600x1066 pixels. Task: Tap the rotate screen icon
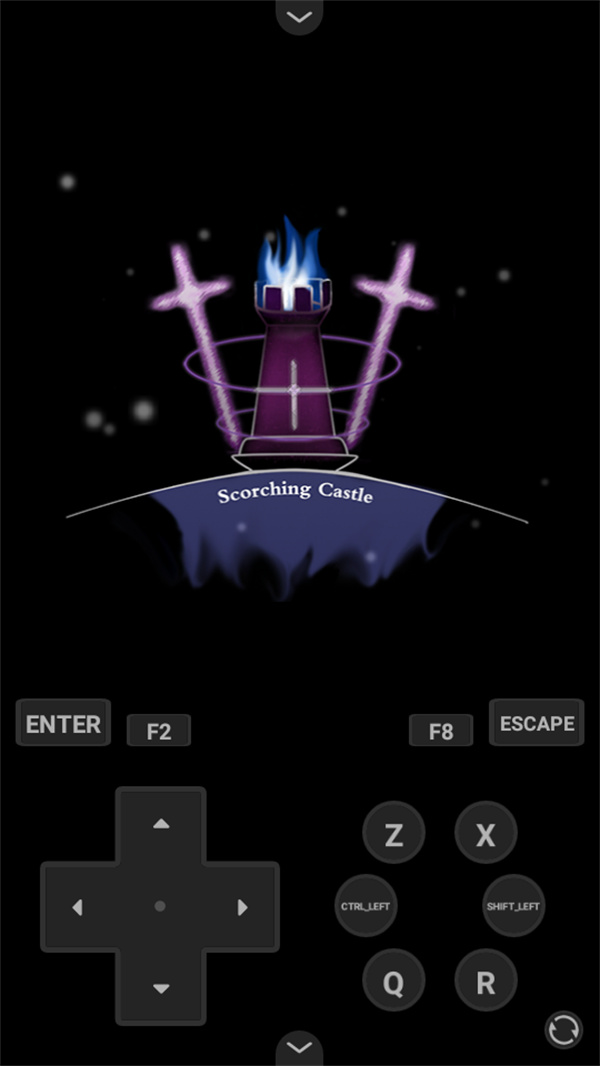click(564, 1030)
